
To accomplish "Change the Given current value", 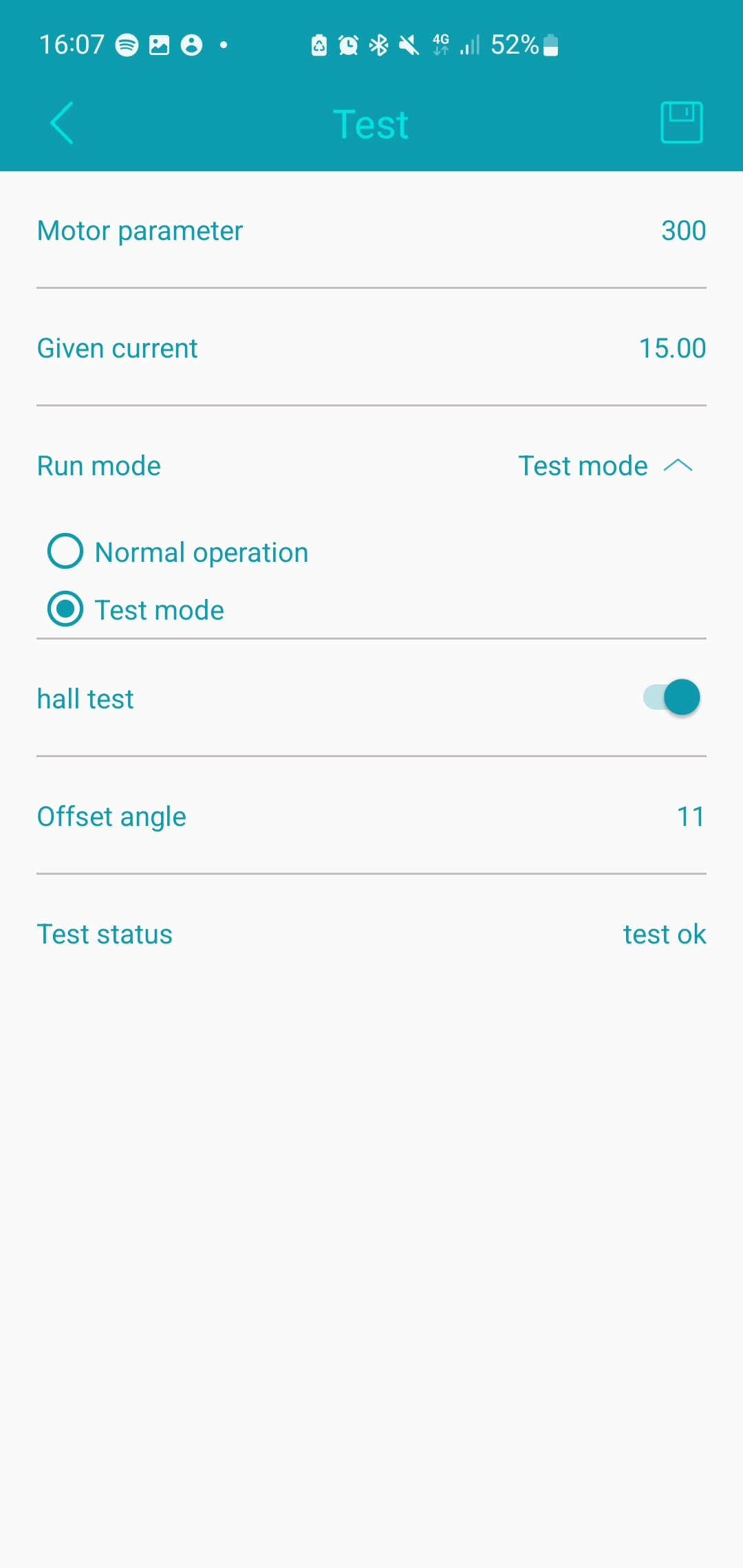I will coord(671,349).
